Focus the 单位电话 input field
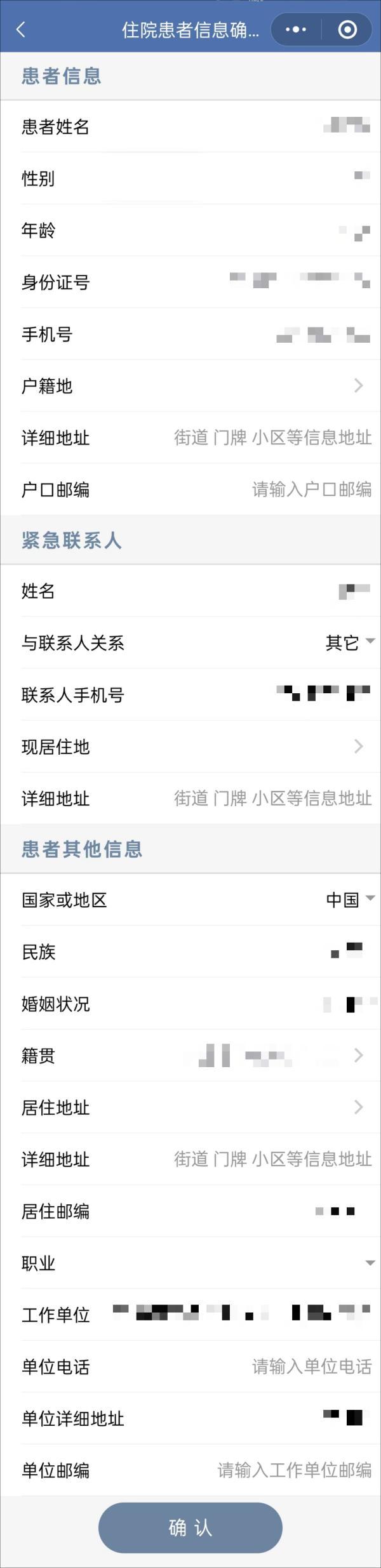This screenshot has width=381, height=1568. tap(311, 1366)
